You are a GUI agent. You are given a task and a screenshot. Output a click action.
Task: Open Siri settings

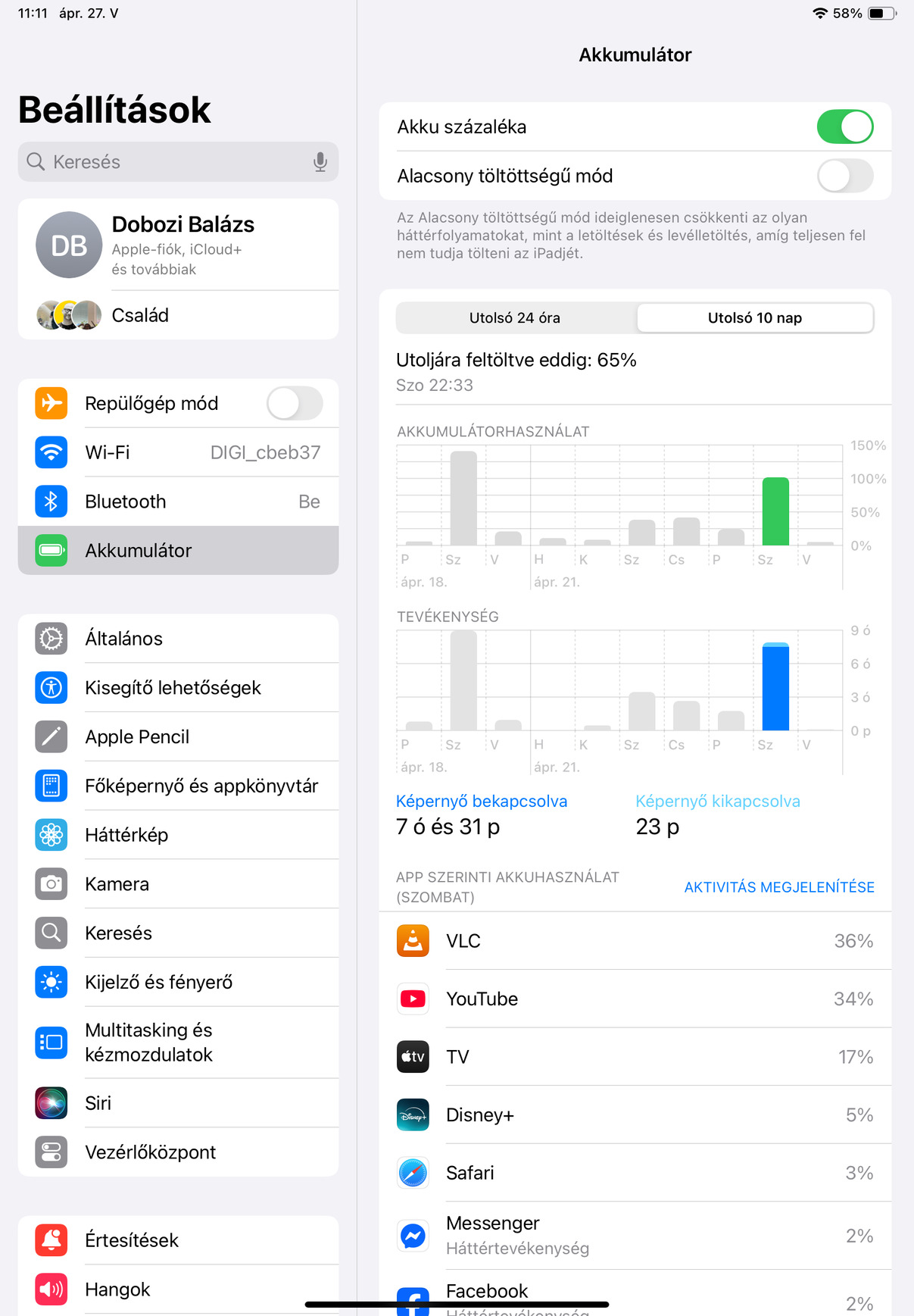(x=178, y=1103)
